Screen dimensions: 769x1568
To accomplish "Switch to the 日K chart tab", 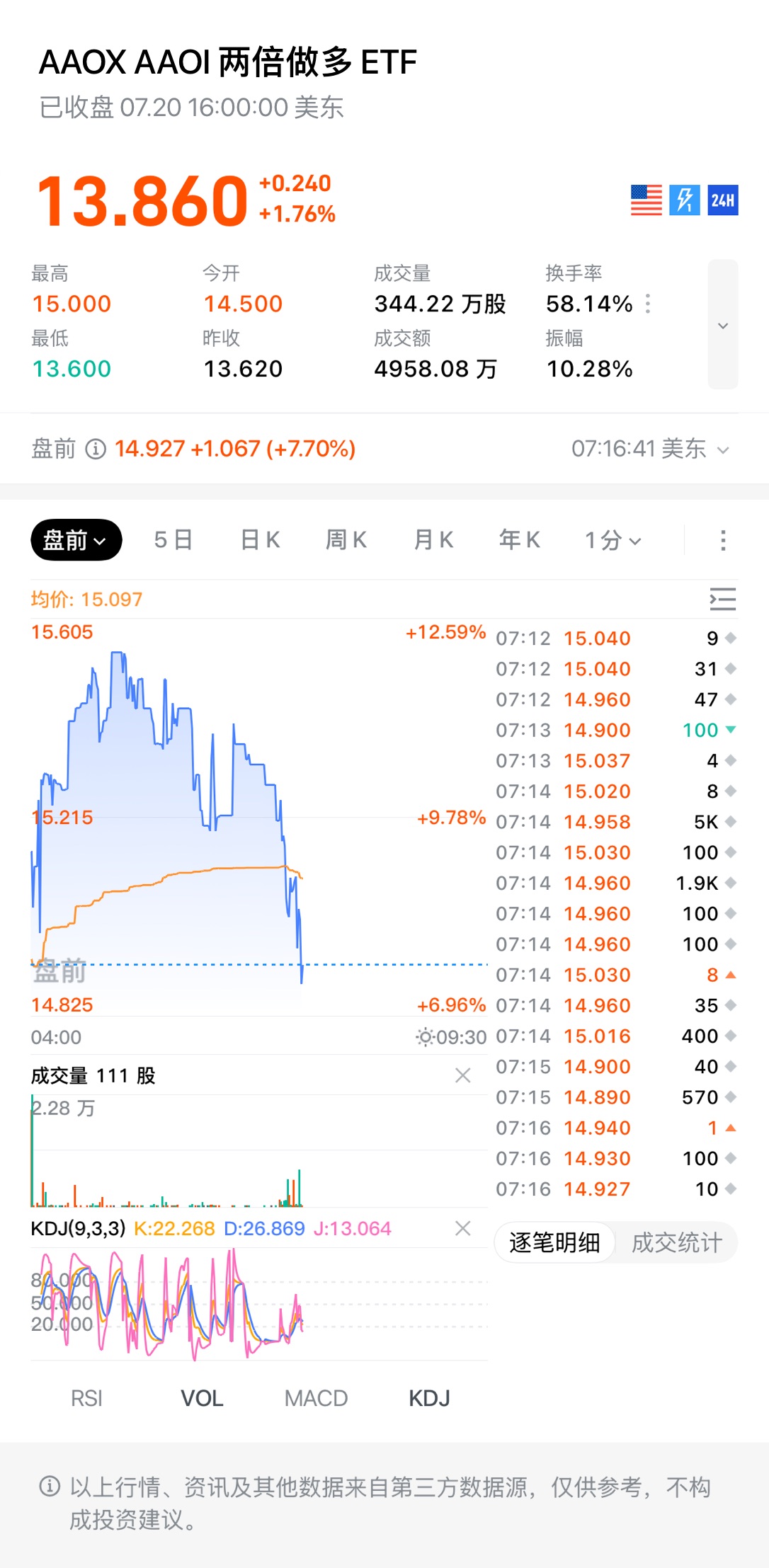I will coord(260,540).
